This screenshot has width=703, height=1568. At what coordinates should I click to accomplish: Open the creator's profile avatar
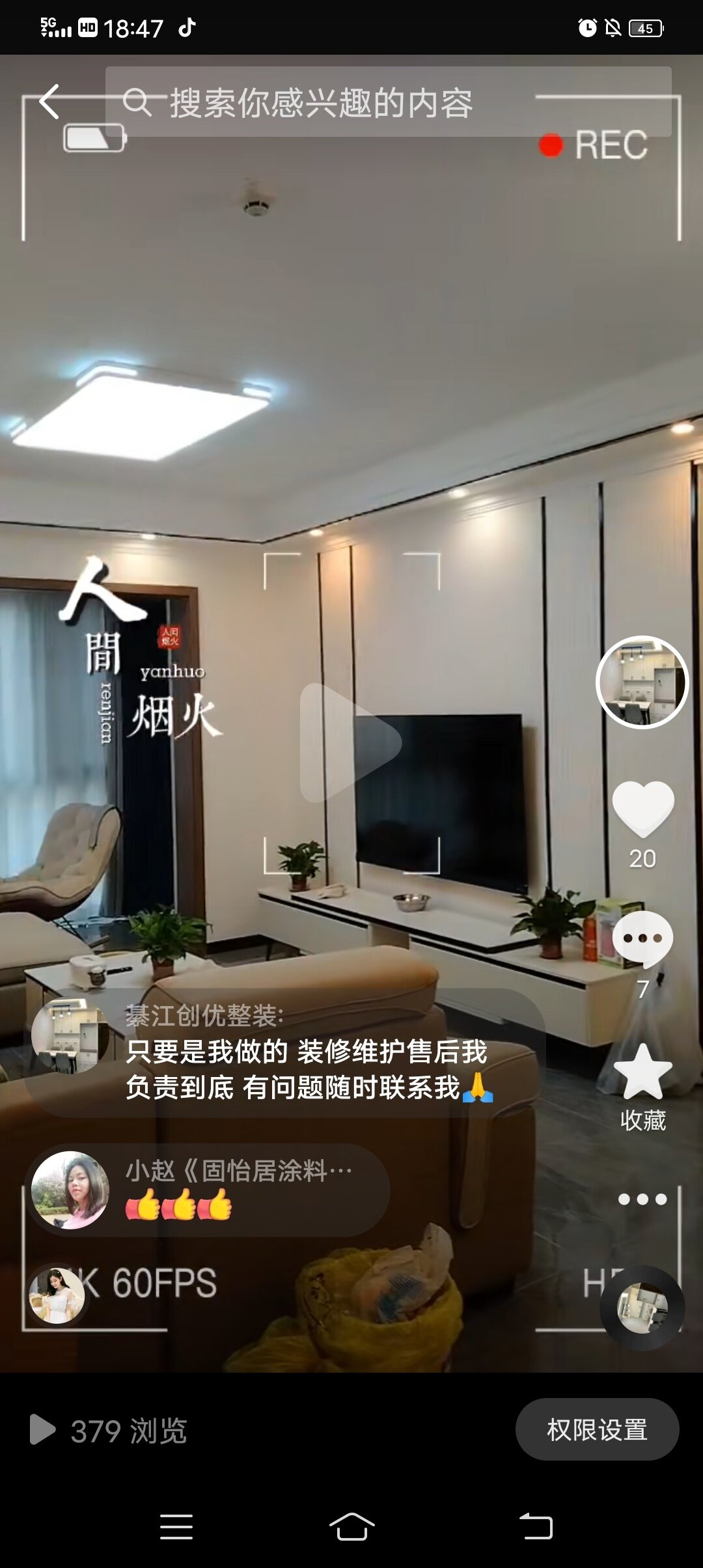(642, 682)
